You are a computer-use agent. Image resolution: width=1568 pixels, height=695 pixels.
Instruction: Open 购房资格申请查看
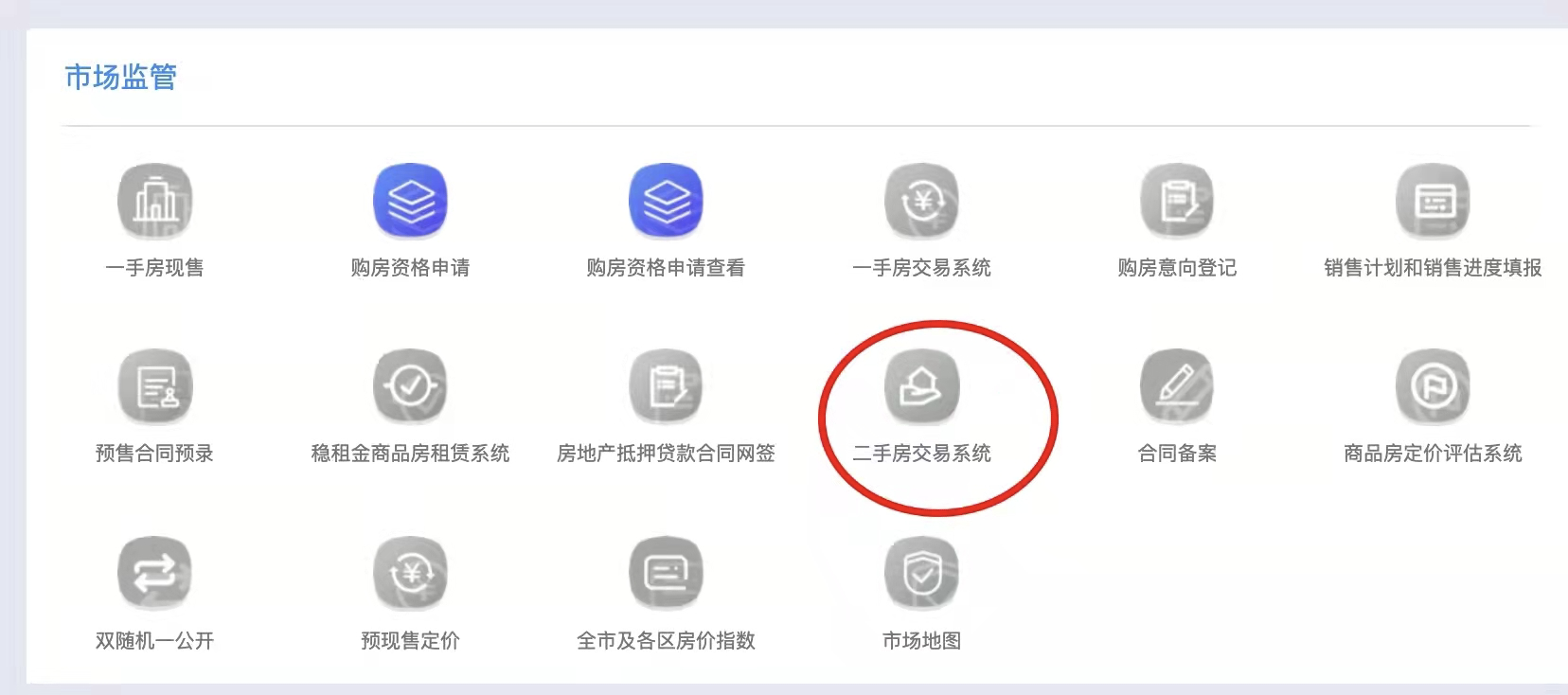pos(666,202)
